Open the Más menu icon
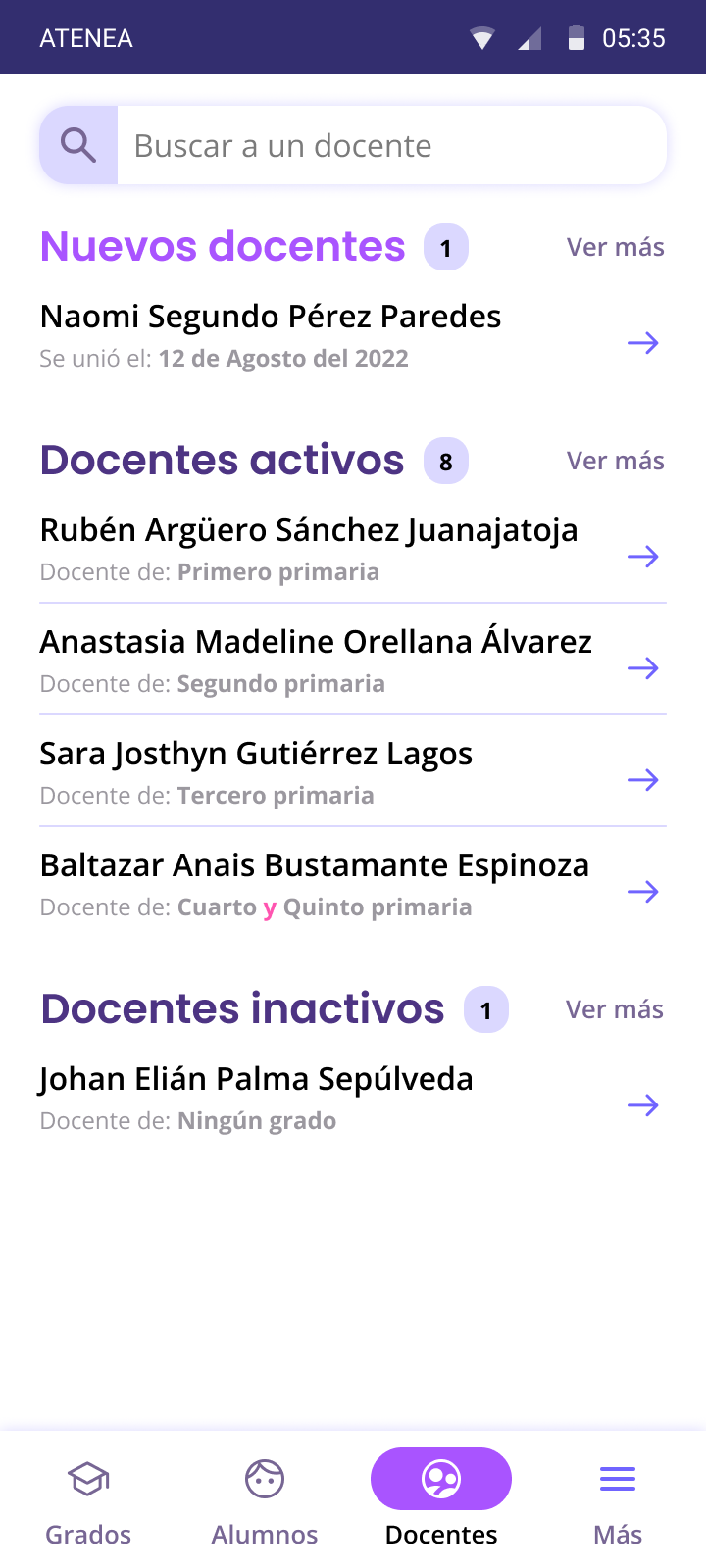The width and height of the screenshot is (706, 1568). coord(617,1478)
